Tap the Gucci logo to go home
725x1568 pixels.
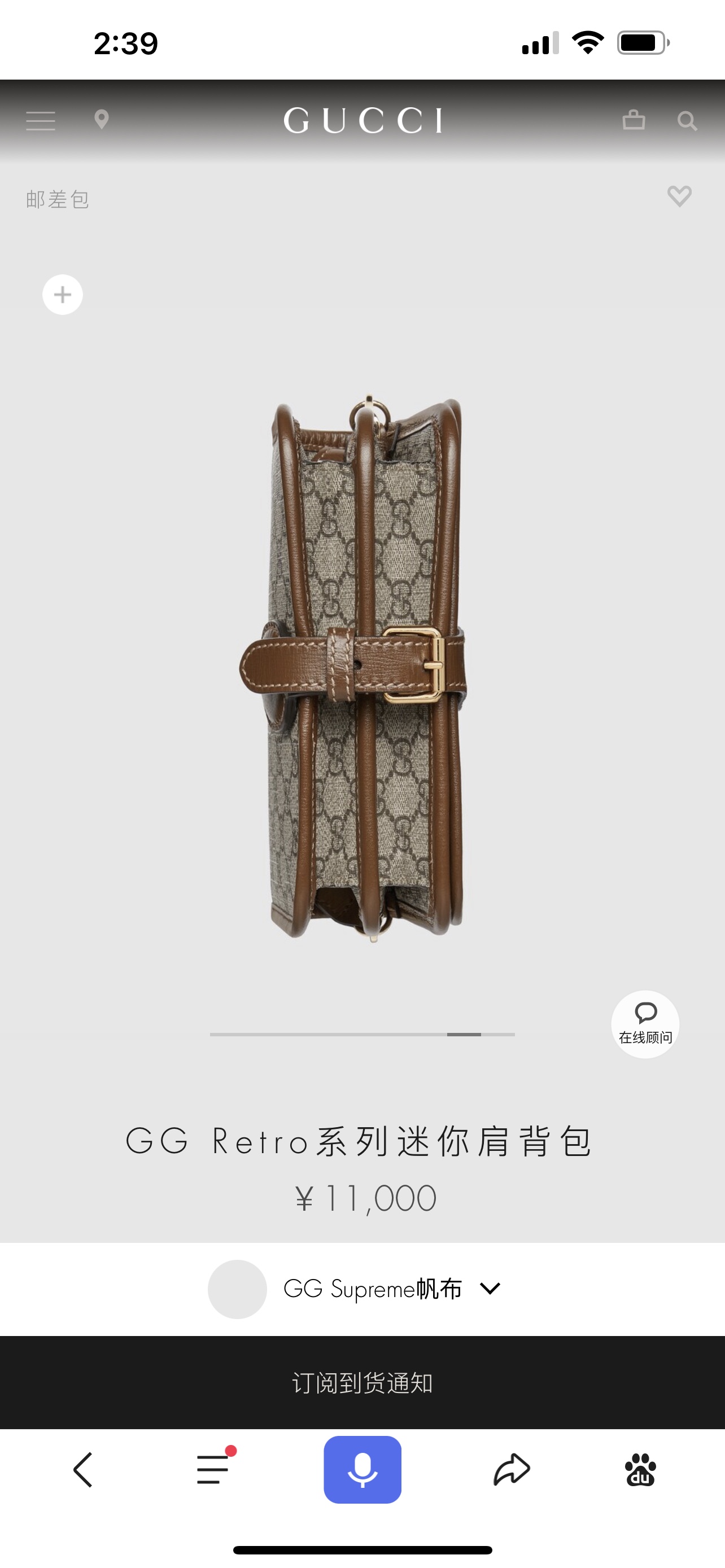point(363,121)
